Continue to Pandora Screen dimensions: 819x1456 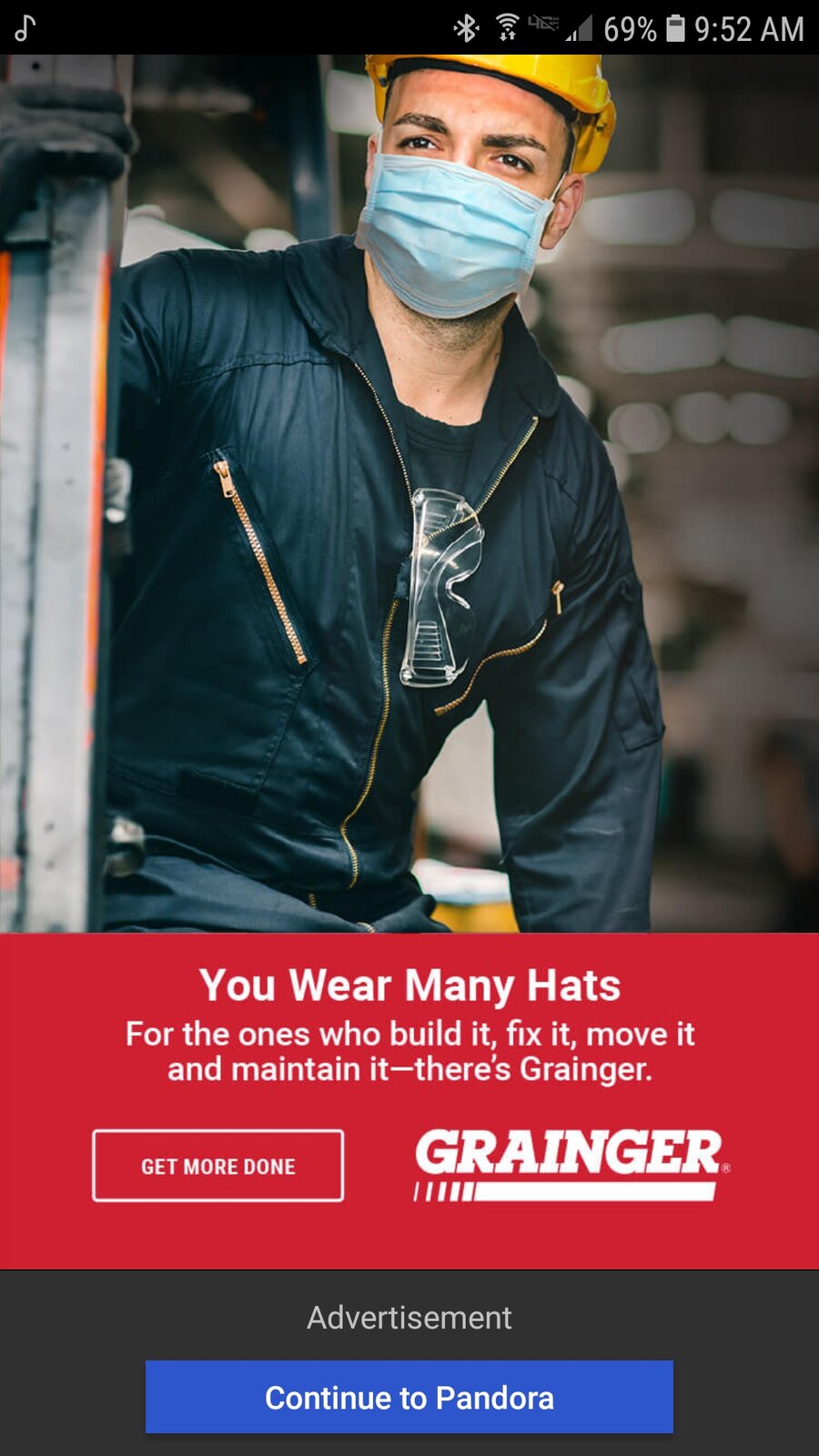[x=409, y=1397]
